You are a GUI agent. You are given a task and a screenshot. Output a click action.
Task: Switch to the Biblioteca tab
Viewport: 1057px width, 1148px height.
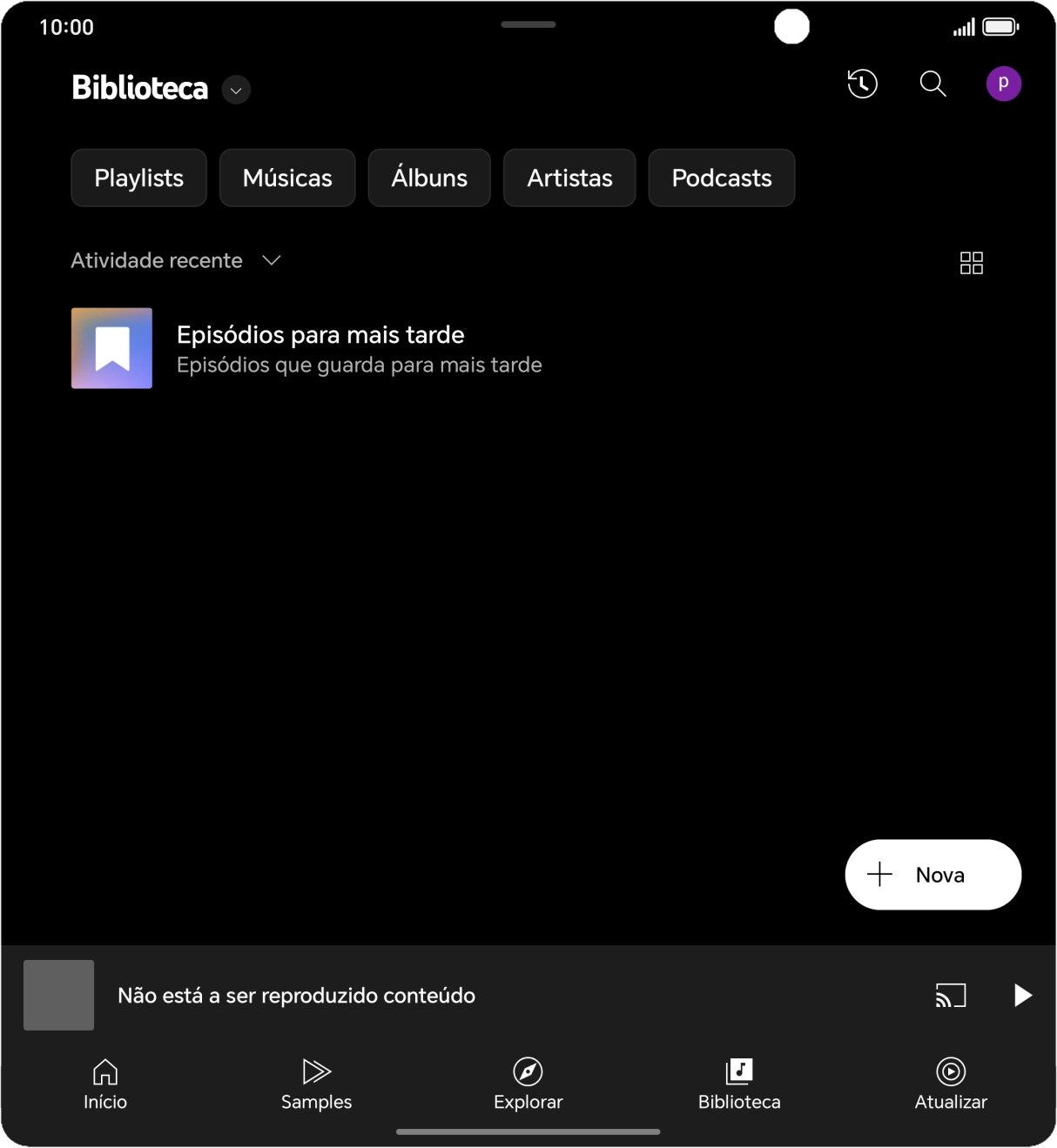[738, 1083]
